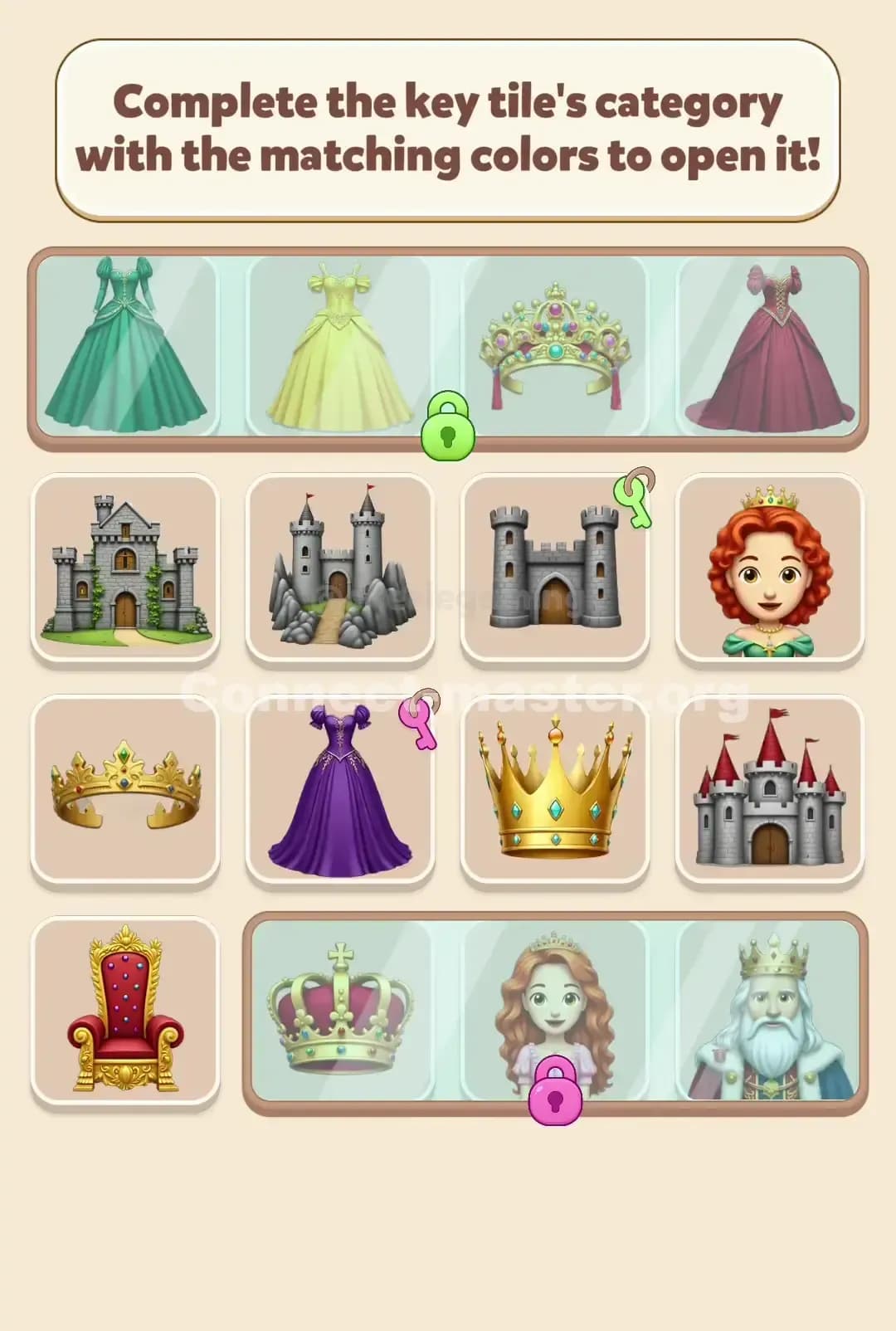Select the castle with green vines
This screenshot has width=896, height=1331.
(124, 568)
